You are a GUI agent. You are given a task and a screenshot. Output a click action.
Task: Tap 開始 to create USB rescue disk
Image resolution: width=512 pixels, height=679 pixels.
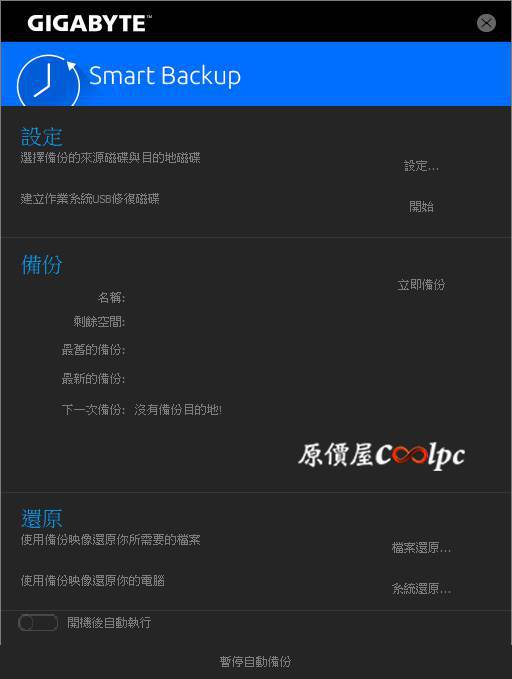(421, 207)
